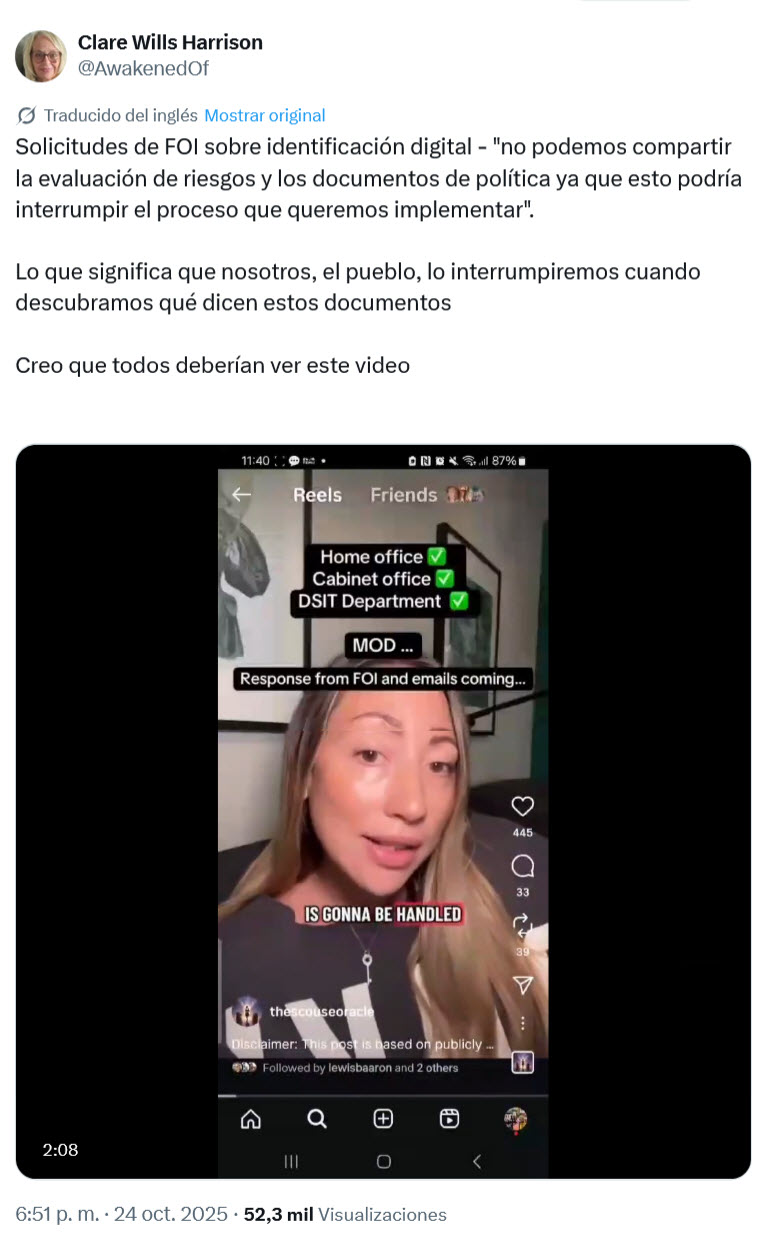The width and height of the screenshot is (765, 1239).
Task: Open Clare Wills Harrison's profile picture
Action: (x=40, y=55)
